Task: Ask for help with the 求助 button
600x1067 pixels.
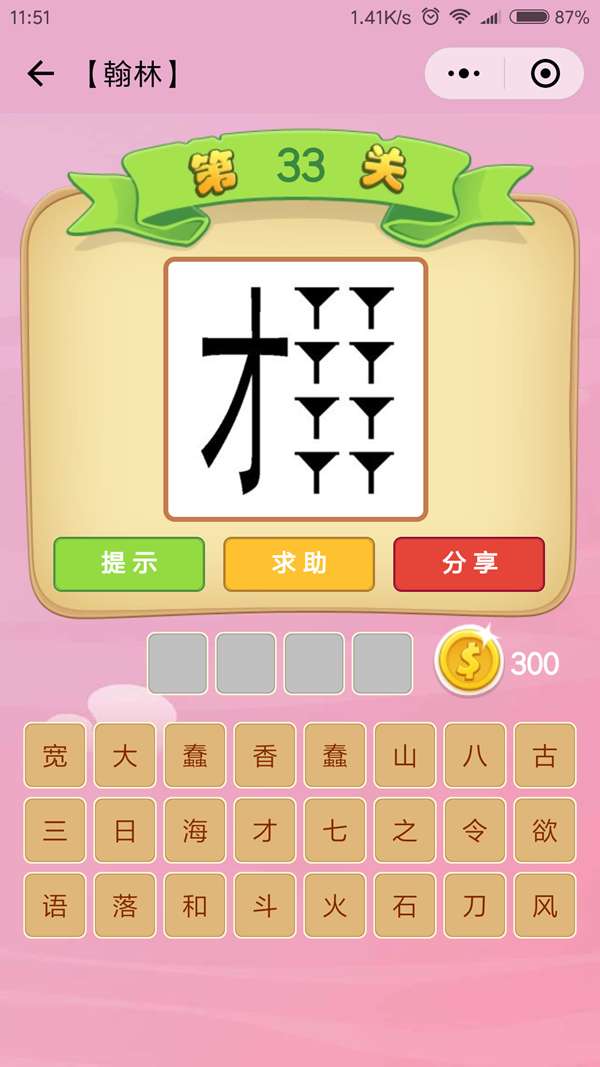Action: [299, 564]
